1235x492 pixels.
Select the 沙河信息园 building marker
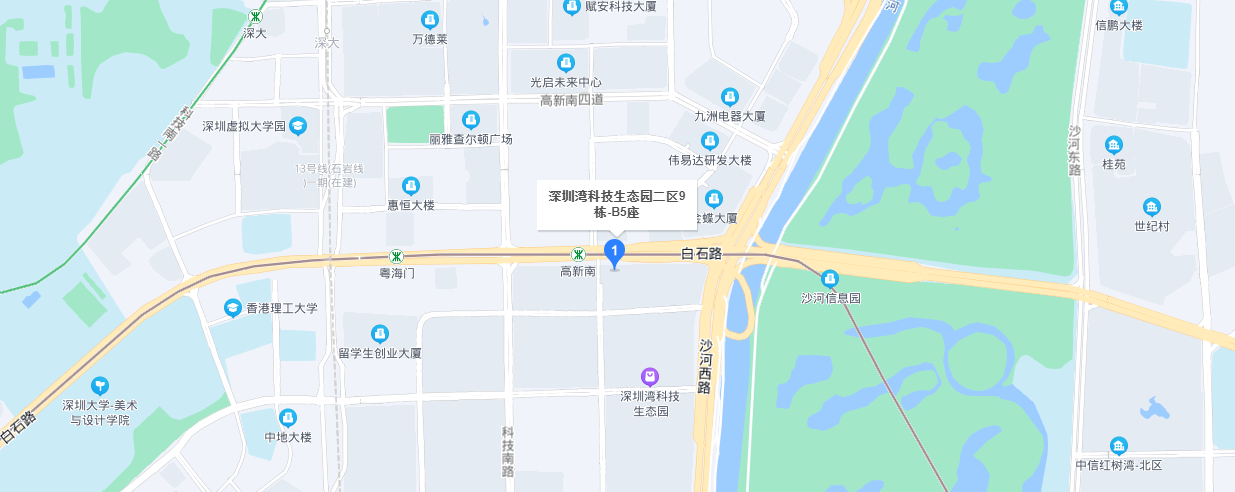click(x=829, y=279)
